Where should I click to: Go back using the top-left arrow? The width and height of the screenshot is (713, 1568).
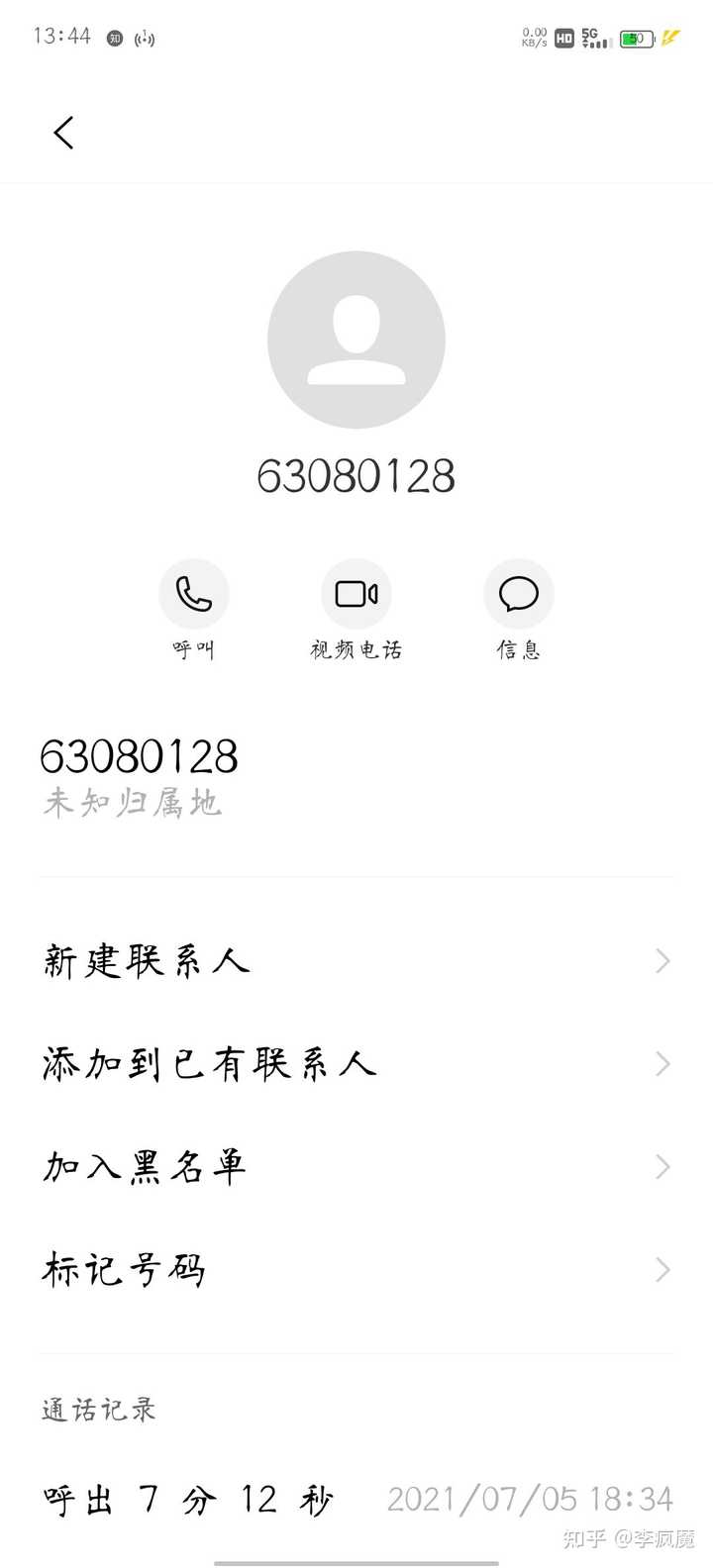pos(64,133)
